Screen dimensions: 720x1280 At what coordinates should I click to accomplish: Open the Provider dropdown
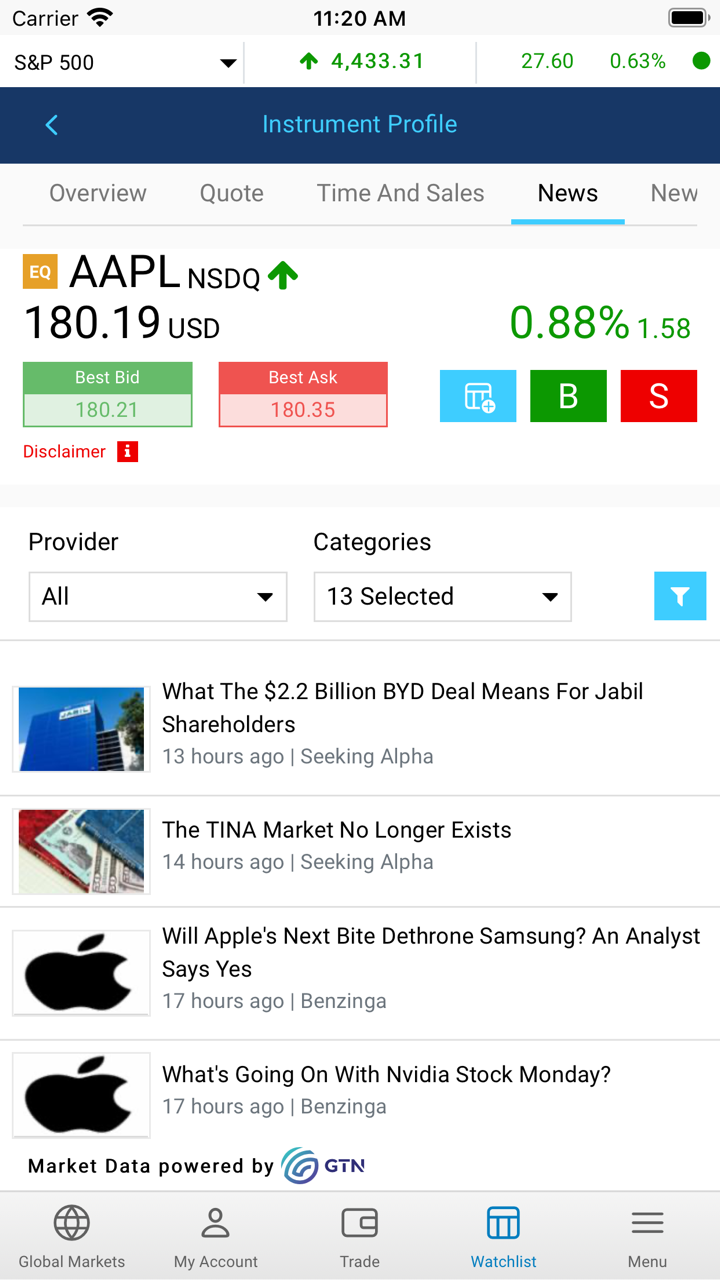(x=157, y=596)
